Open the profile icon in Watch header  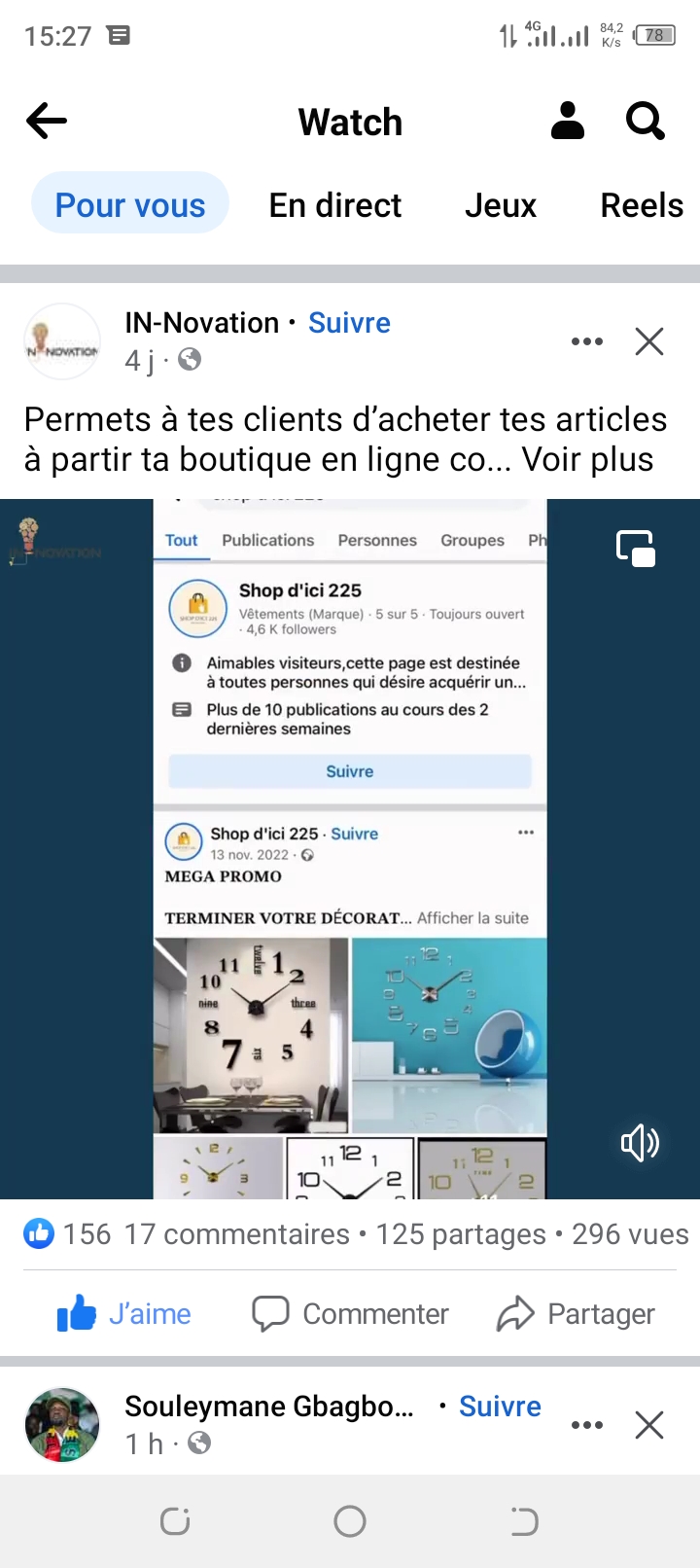click(x=568, y=122)
